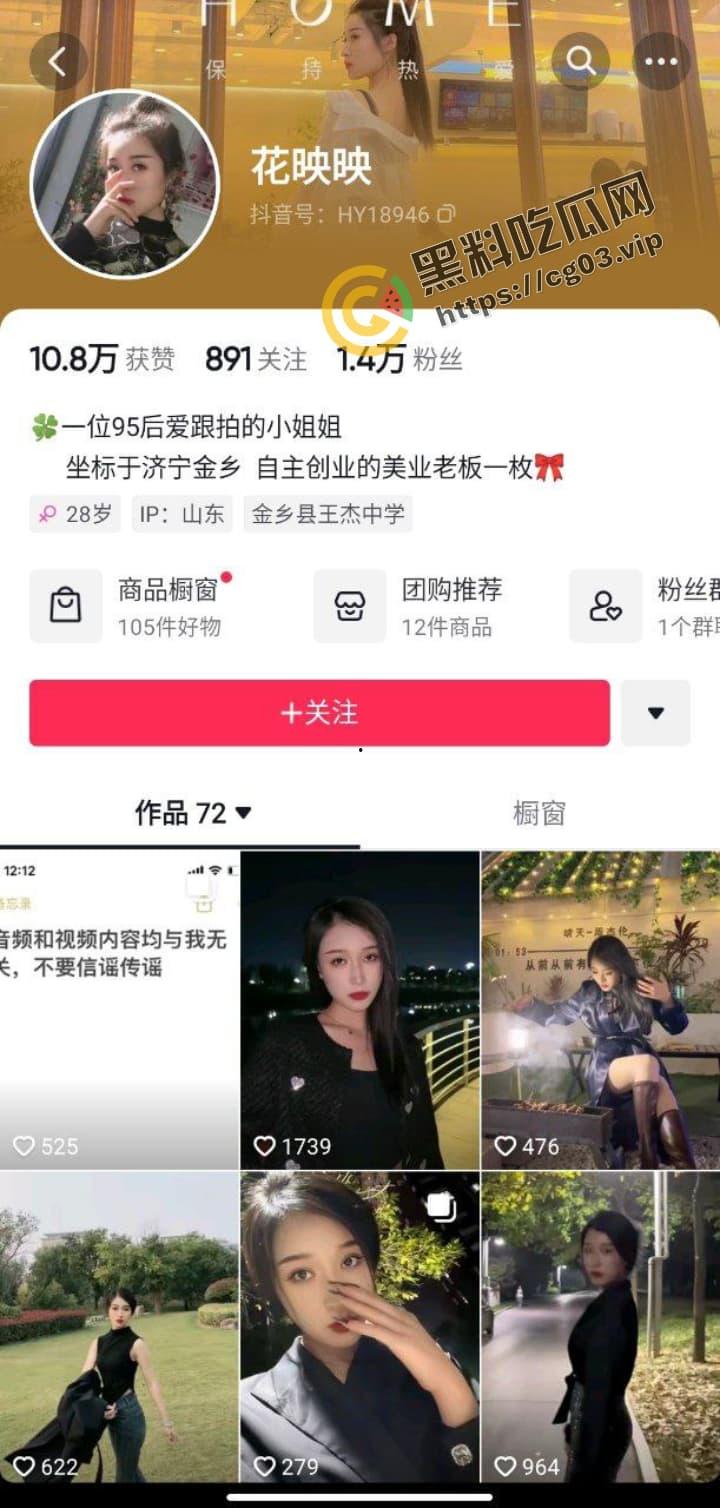Open the video with 525 likes
The image size is (720, 1508).
(x=119, y=1010)
